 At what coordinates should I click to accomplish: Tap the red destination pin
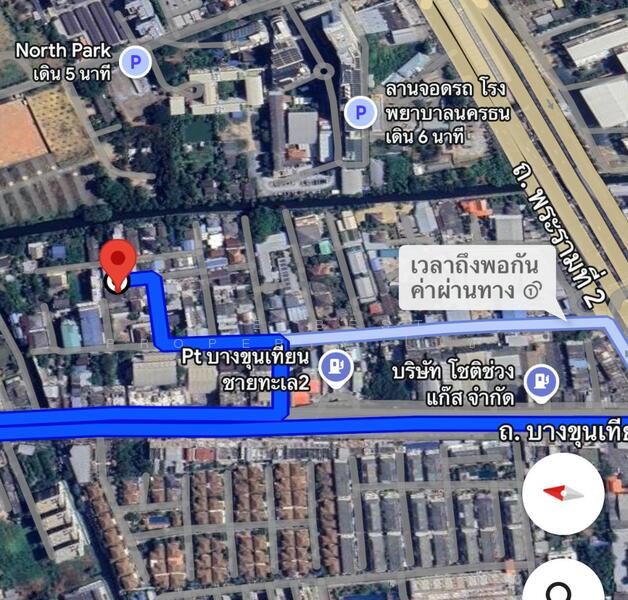pyautogui.click(x=119, y=262)
